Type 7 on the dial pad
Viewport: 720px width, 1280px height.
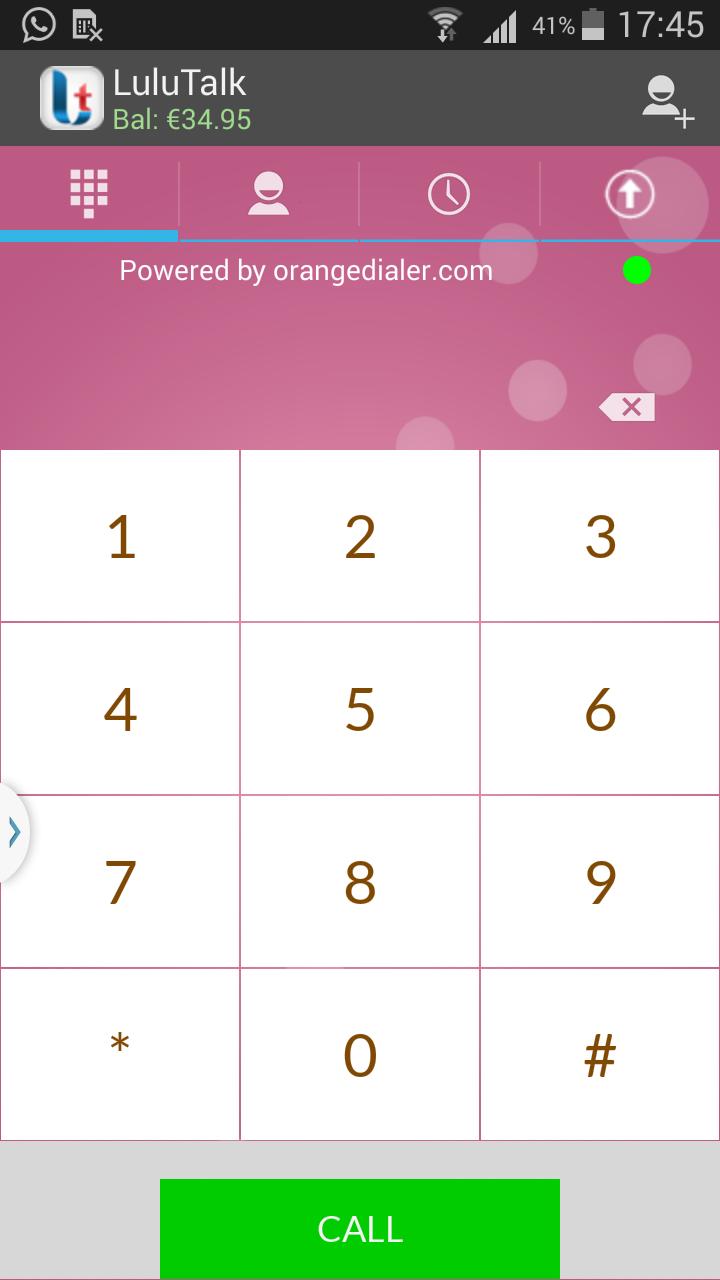pos(120,882)
